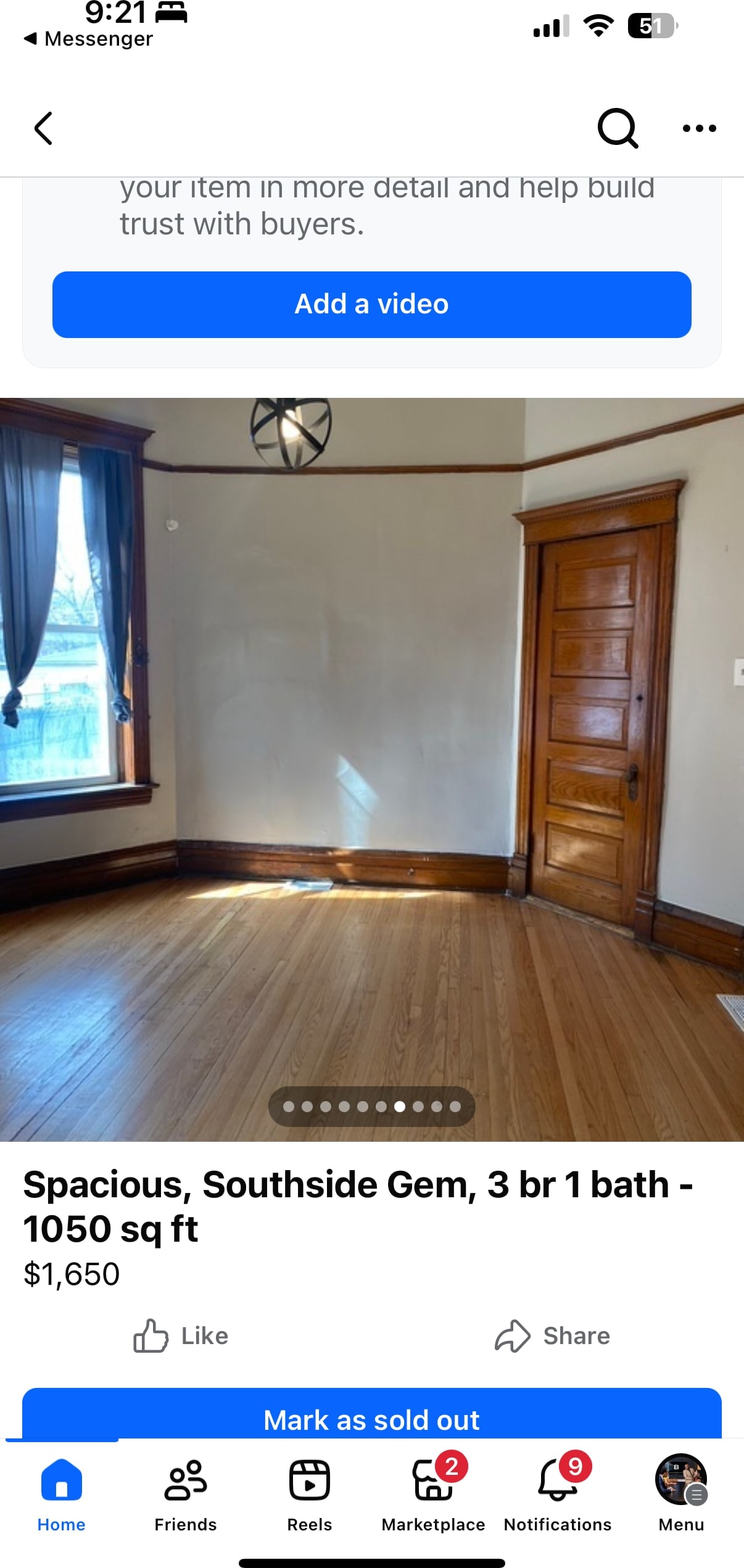Mark the listing as sold out
Image resolution: width=744 pixels, height=1568 pixels.
point(371,1414)
